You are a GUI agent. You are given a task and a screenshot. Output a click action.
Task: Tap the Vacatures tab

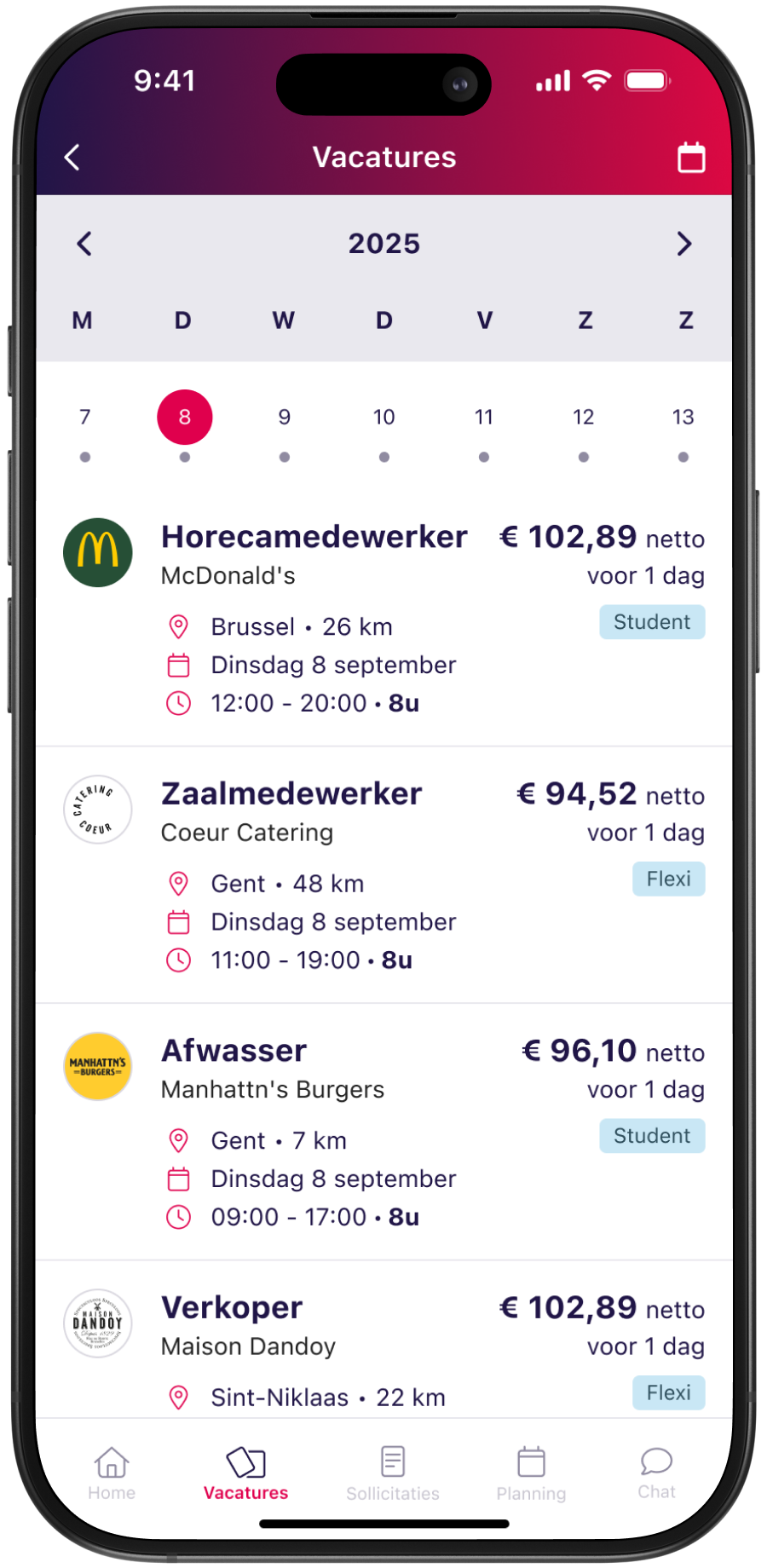point(245,1474)
